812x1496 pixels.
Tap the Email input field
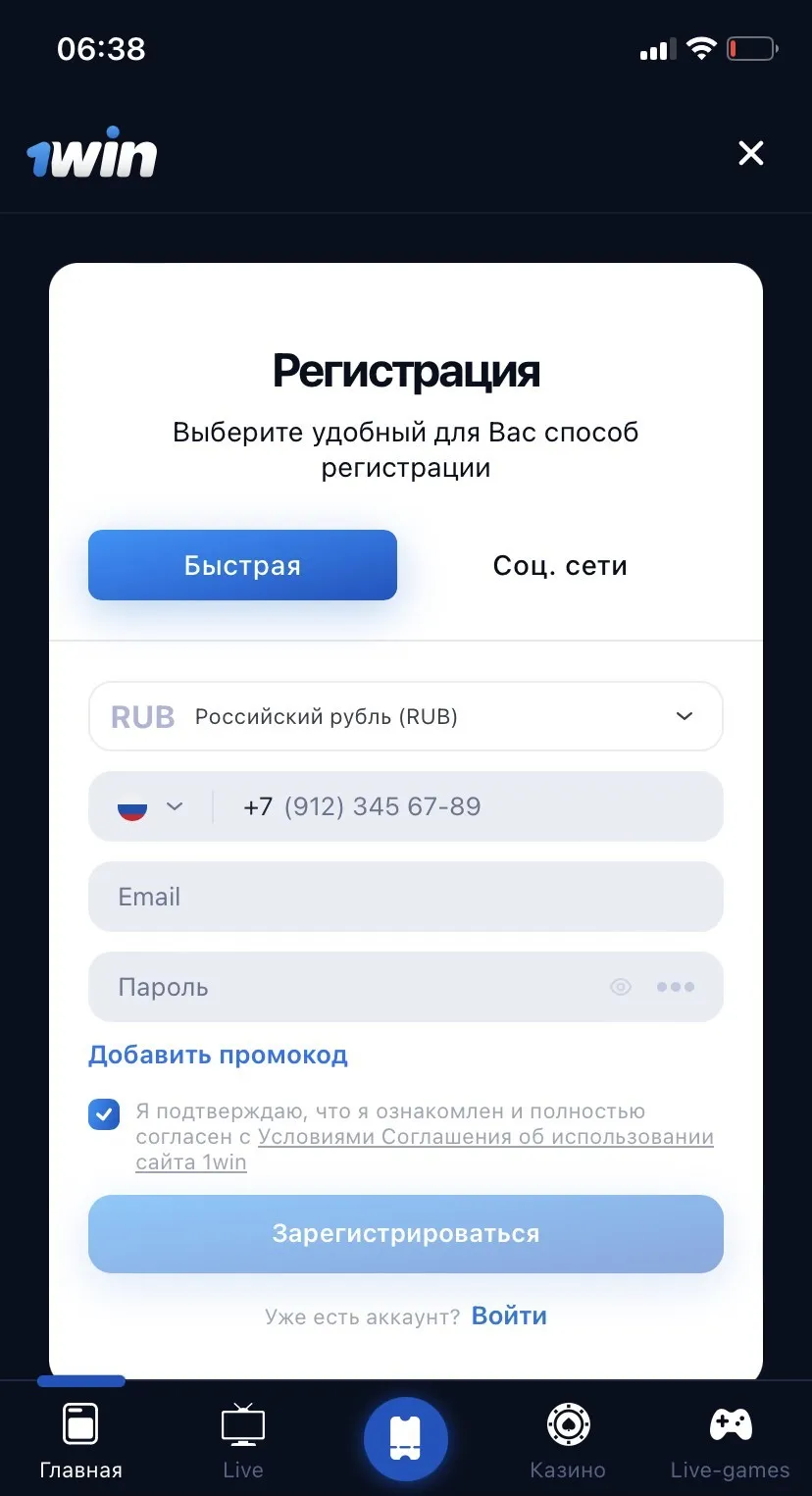click(405, 897)
